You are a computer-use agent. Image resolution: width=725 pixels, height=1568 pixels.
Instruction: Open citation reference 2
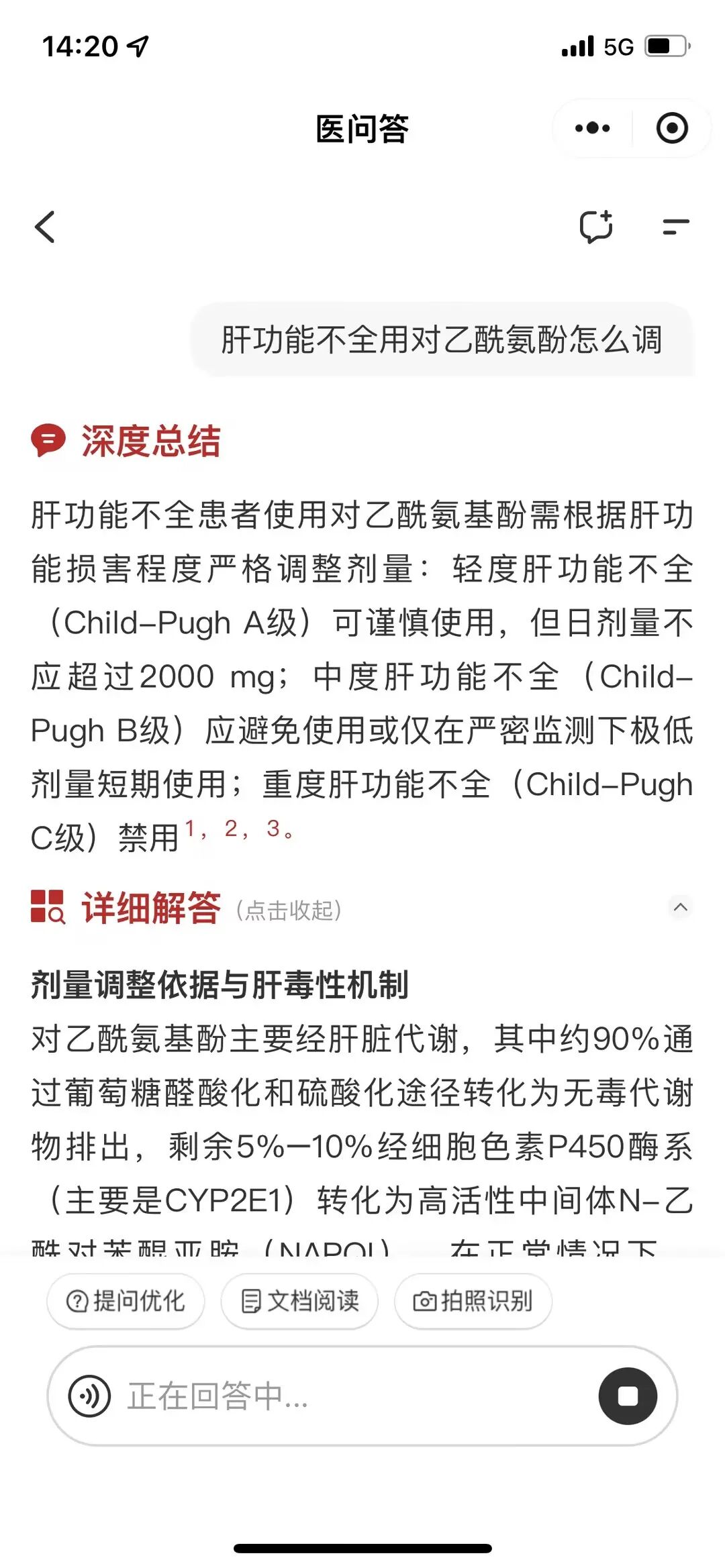tap(232, 829)
